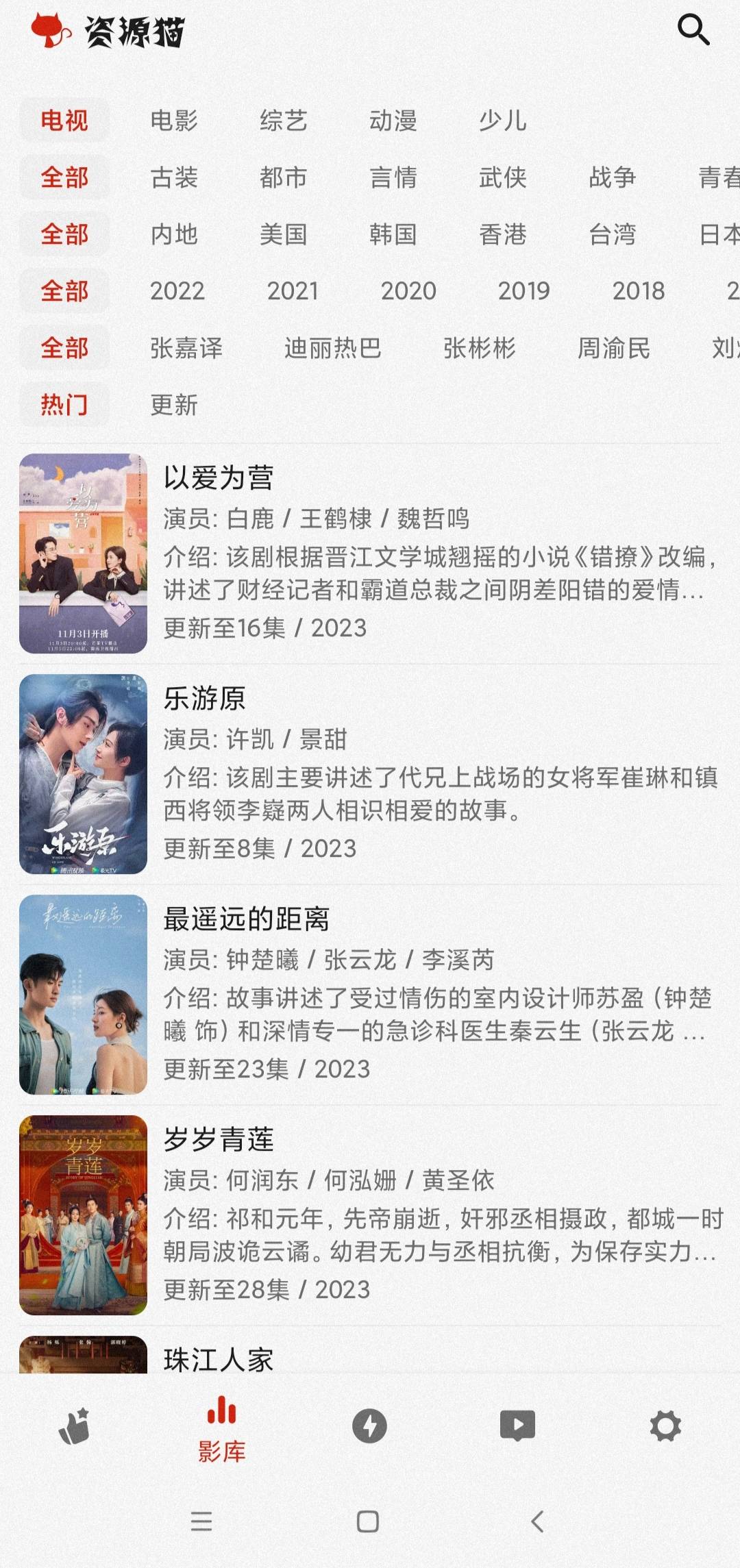Filter by actor 迪丽热巴

tap(333, 348)
